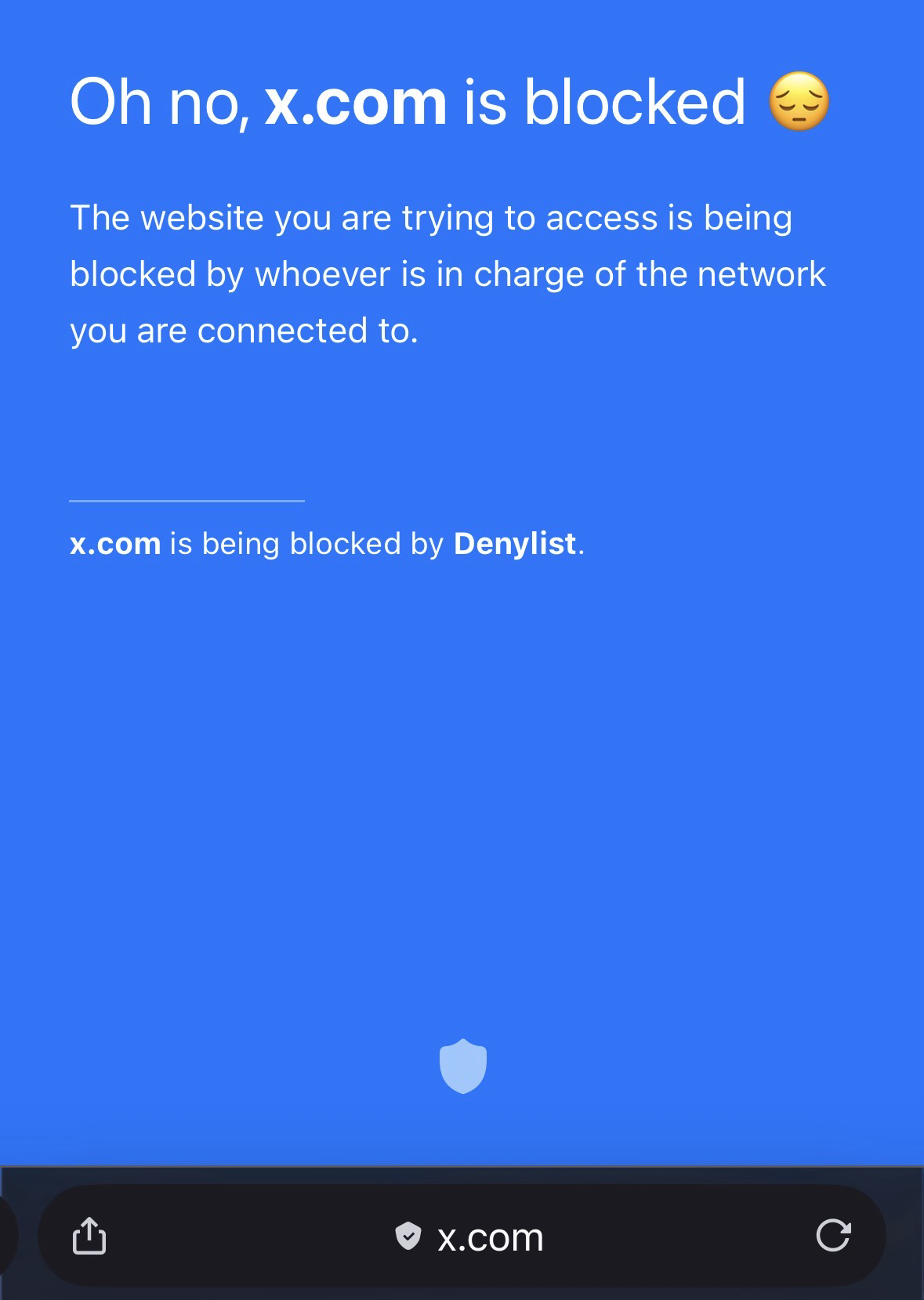Reload the x.com page
924x1300 pixels.
[x=832, y=1236]
